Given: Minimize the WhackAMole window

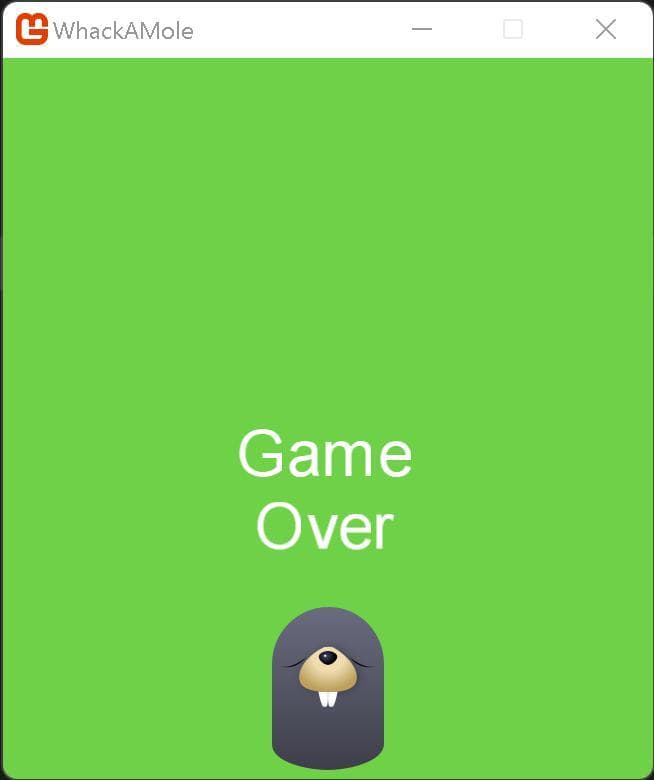Looking at the screenshot, I should click(x=422, y=29).
